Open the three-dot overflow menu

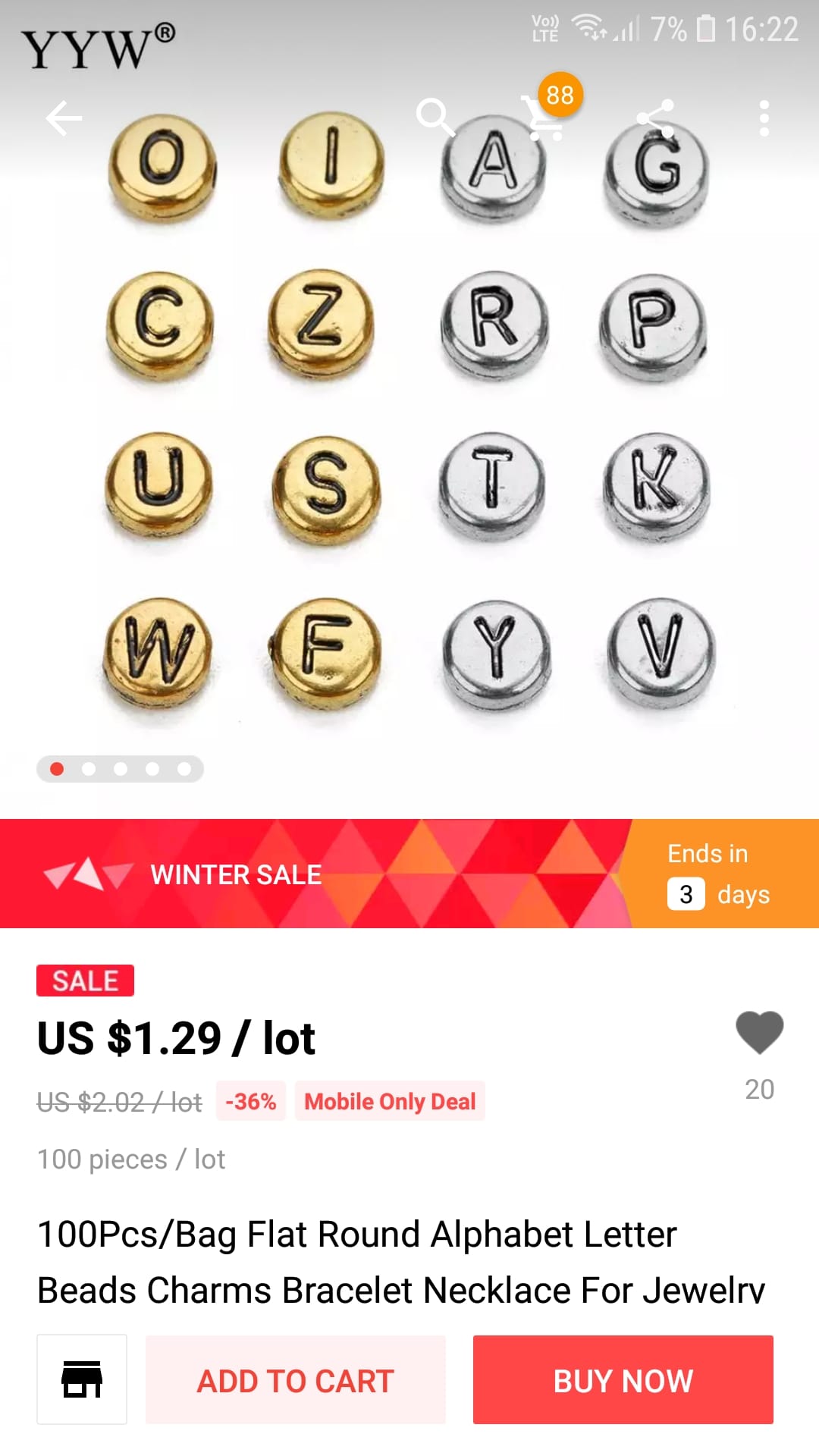click(x=764, y=118)
